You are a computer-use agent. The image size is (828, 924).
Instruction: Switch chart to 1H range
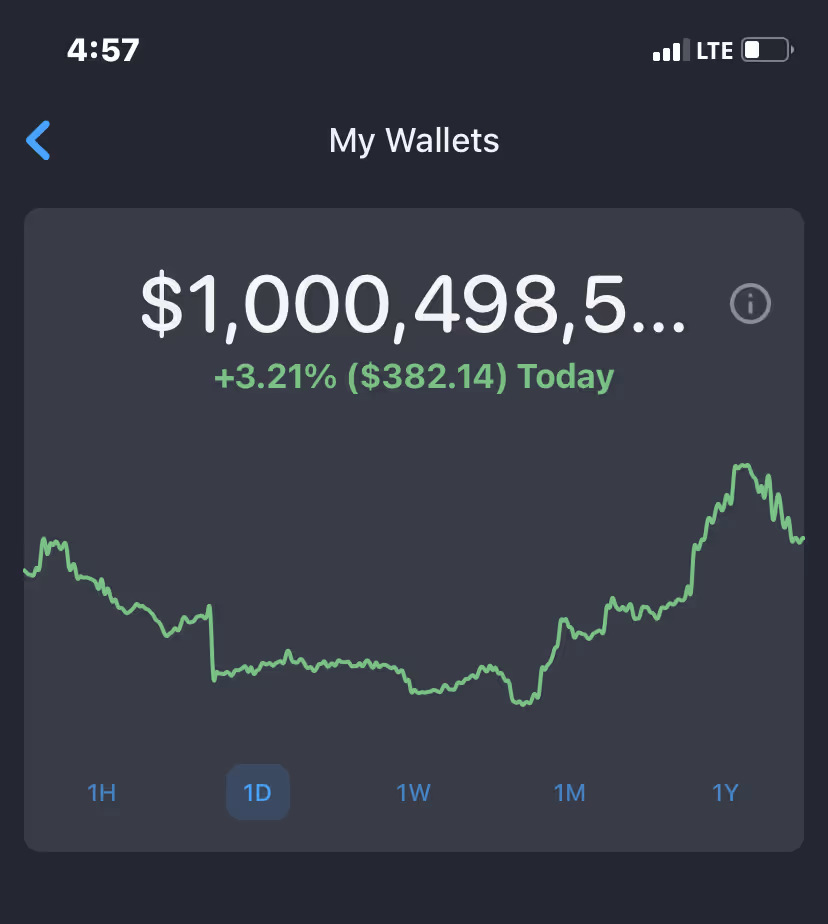click(x=102, y=793)
